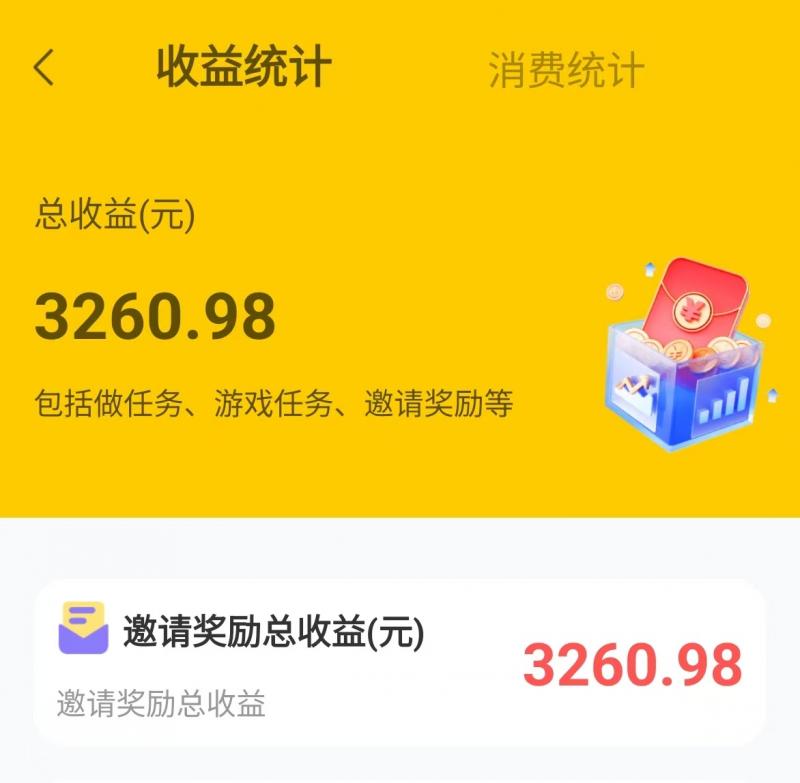Open the 邀请奖励总收益 card
This screenshot has width=800, height=783.
[400, 662]
